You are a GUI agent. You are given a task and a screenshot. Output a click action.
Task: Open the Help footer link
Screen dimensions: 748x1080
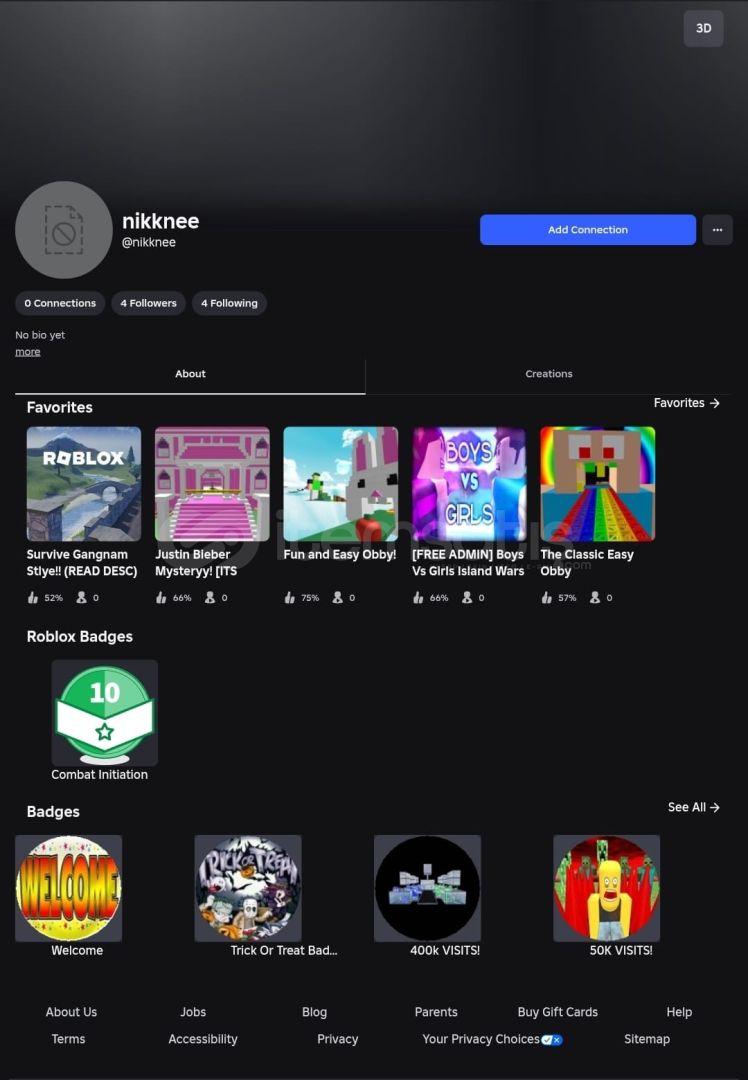coord(679,1012)
